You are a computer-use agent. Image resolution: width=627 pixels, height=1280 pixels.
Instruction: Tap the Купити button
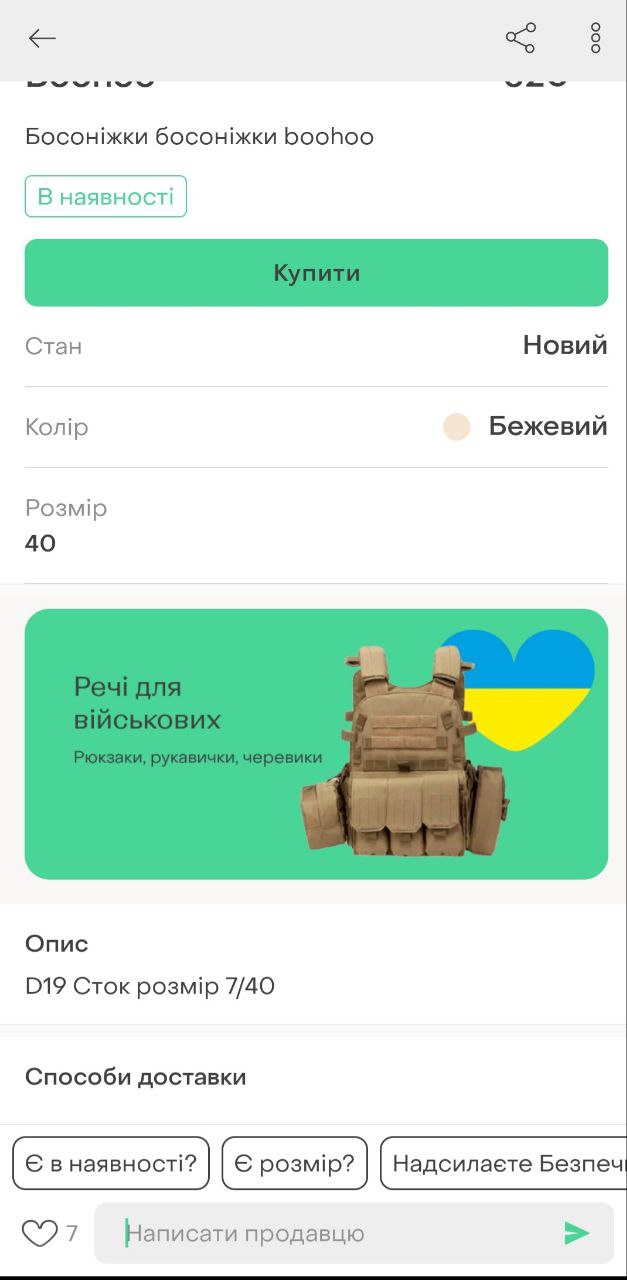pos(316,273)
